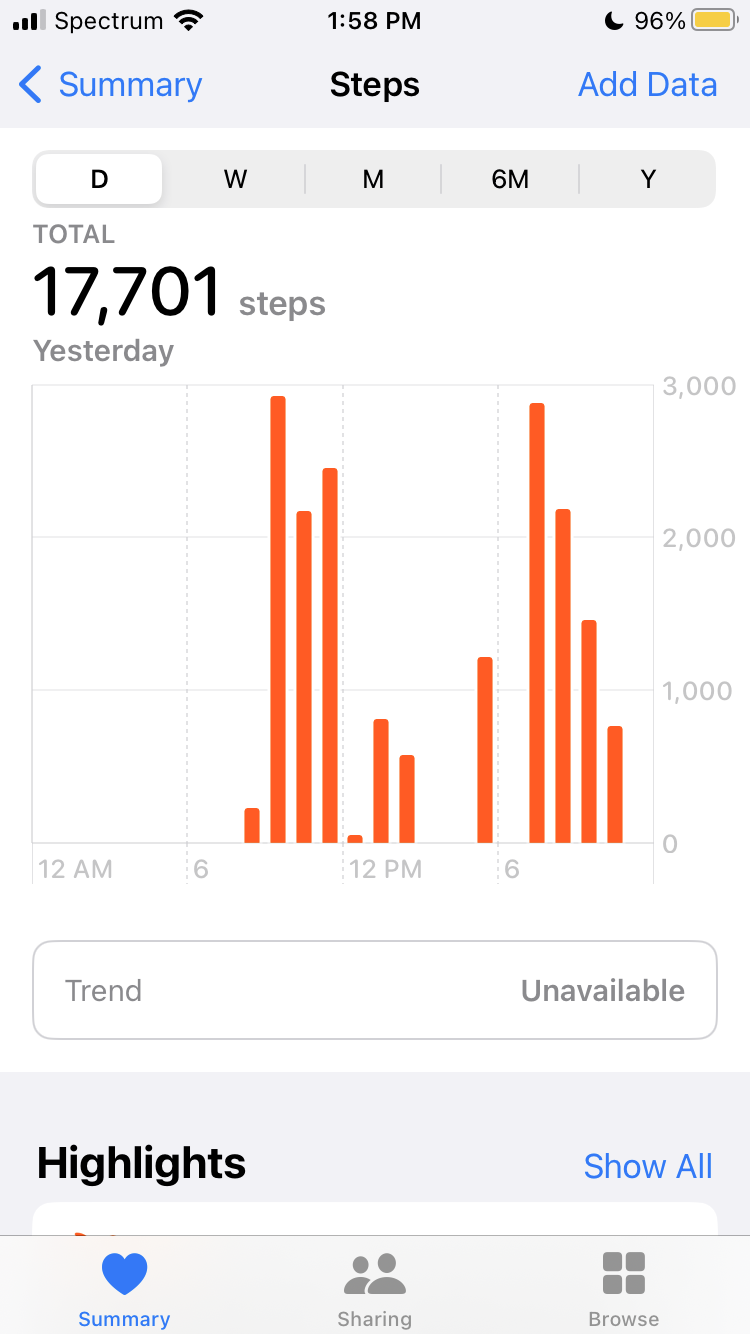Open the Browse tab grid icon
Image resolution: width=750 pixels, height=1334 pixels.
click(622, 1273)
